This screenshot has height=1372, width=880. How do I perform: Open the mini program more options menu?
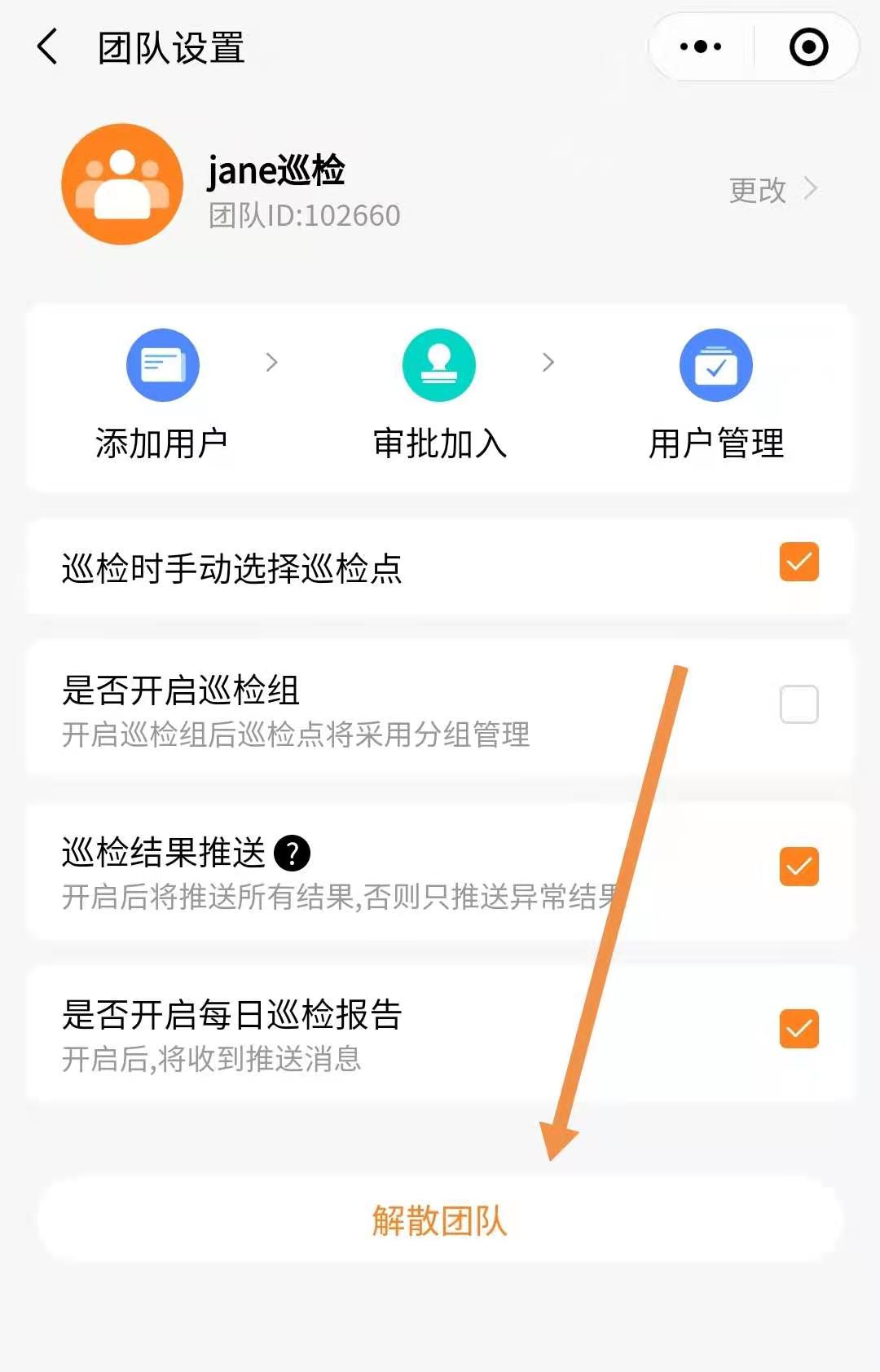701,46
